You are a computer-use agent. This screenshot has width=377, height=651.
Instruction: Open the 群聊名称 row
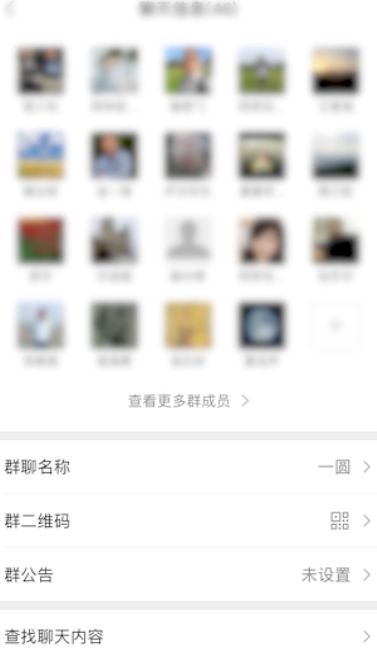pyautogui.click(x=188, y=467)
